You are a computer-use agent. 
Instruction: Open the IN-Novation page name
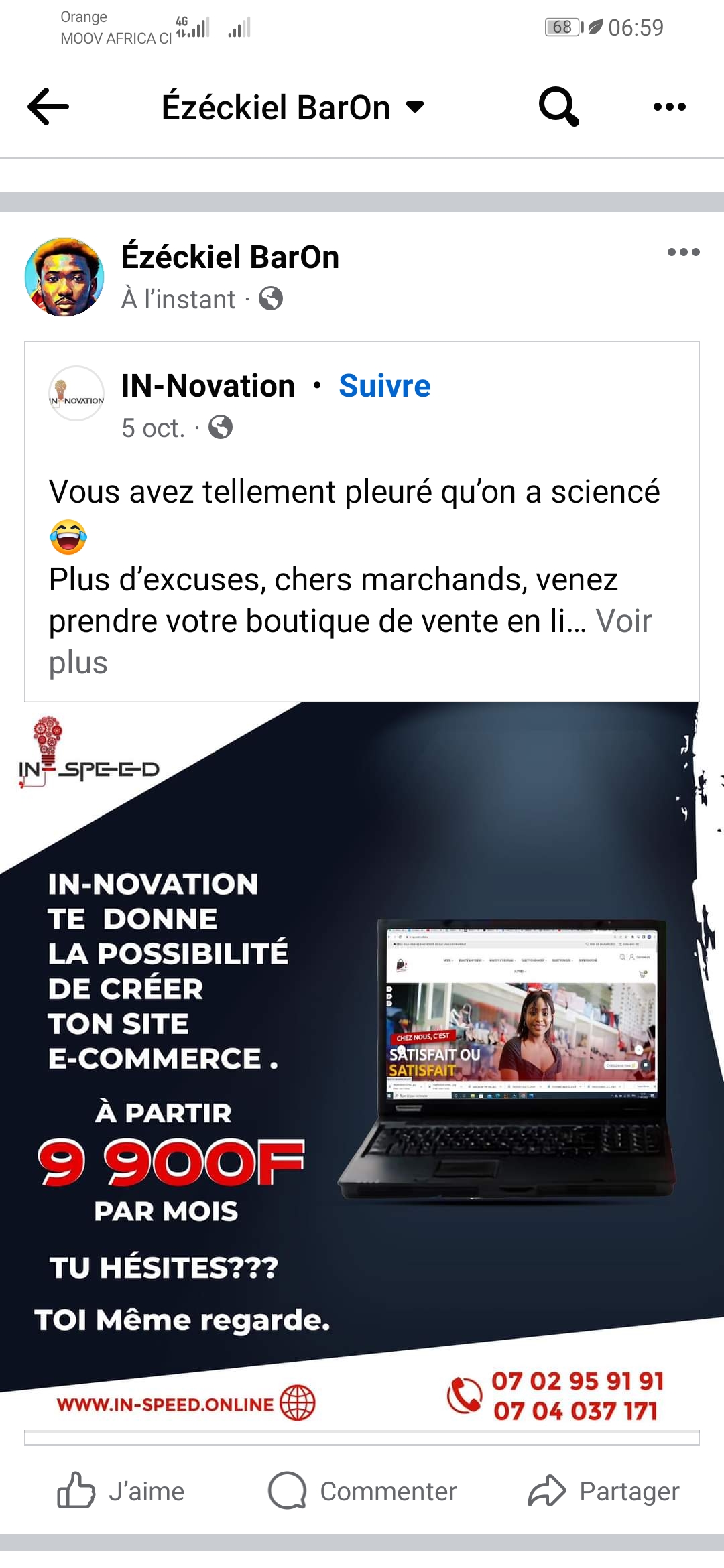[x=208, y=386]
